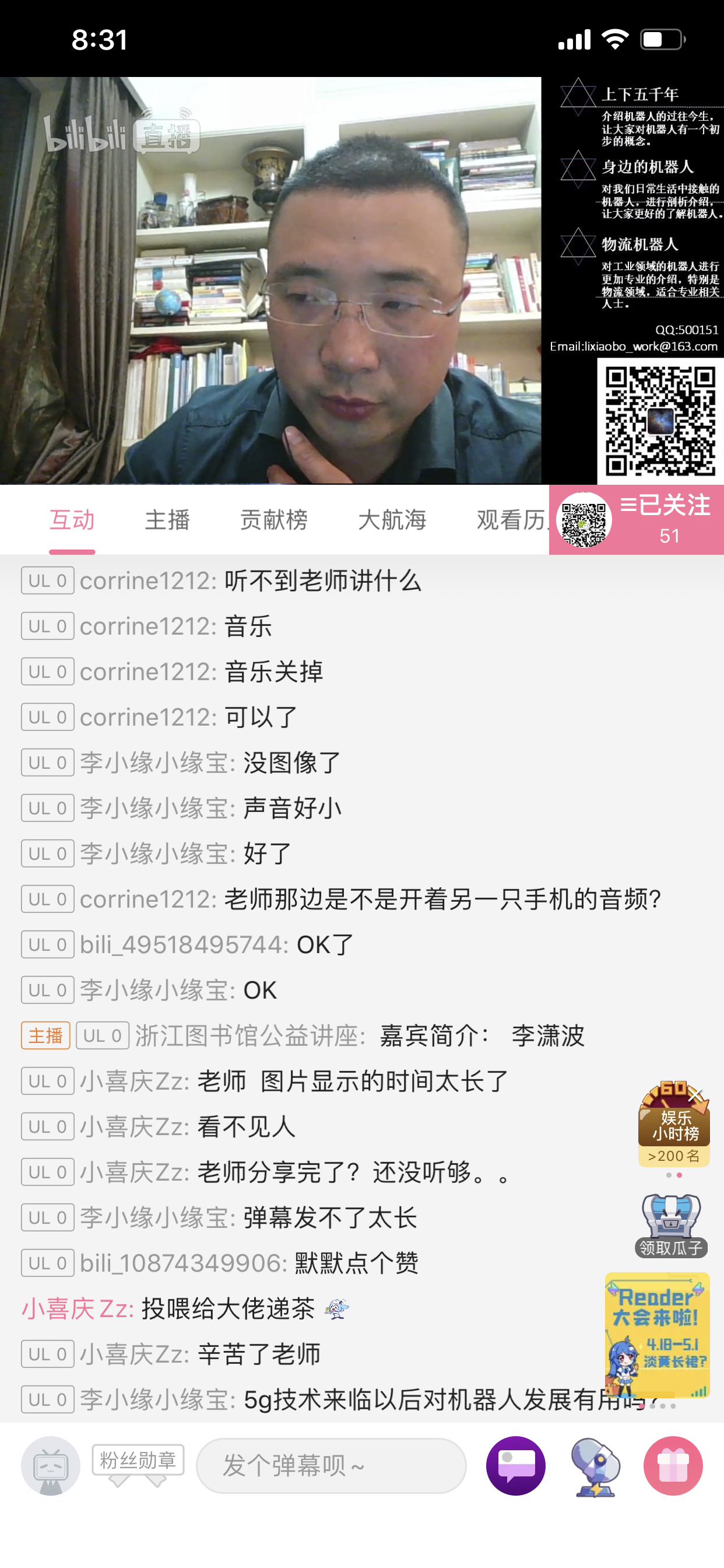Close the 娱乐小时榜 floating widget

pos(695,1095)
